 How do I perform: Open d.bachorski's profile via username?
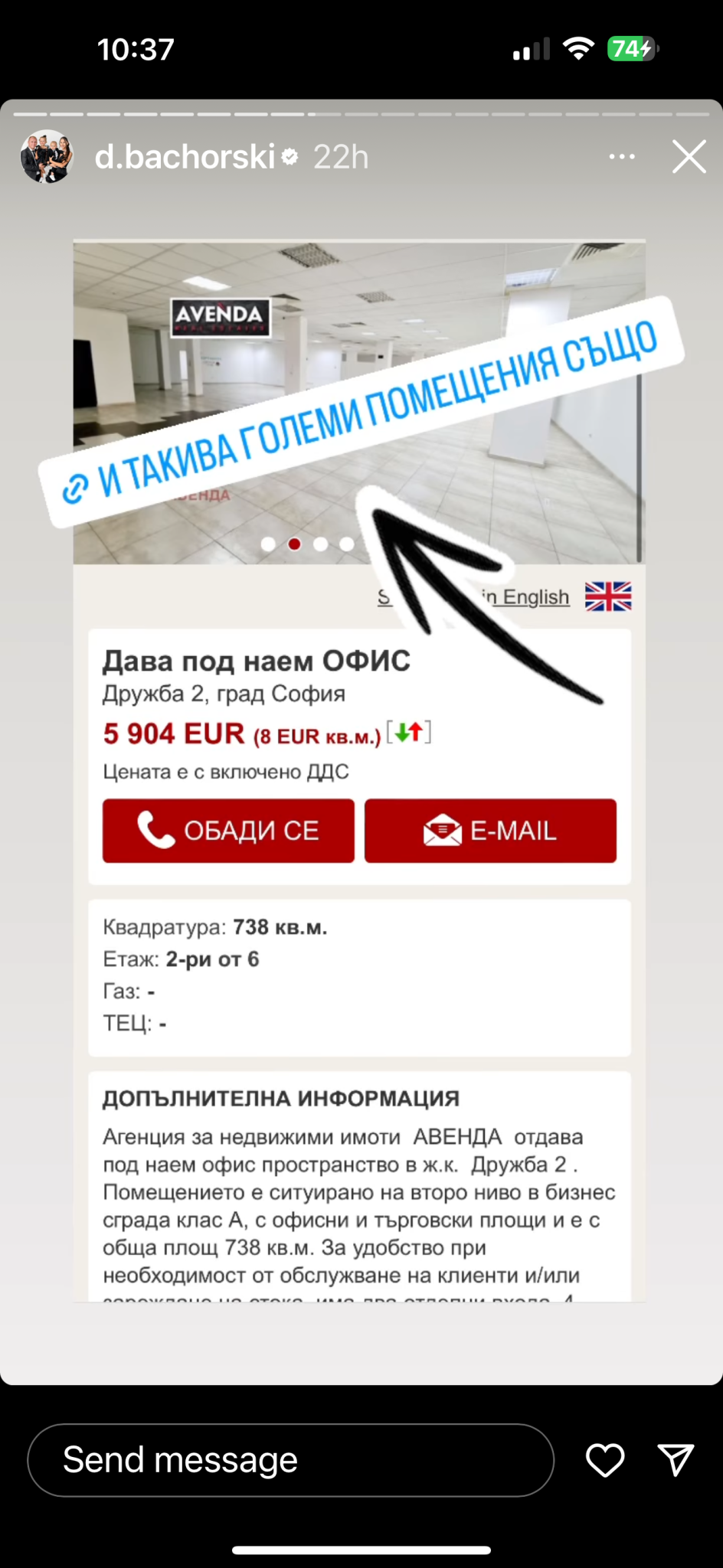(x=184, y=157)
